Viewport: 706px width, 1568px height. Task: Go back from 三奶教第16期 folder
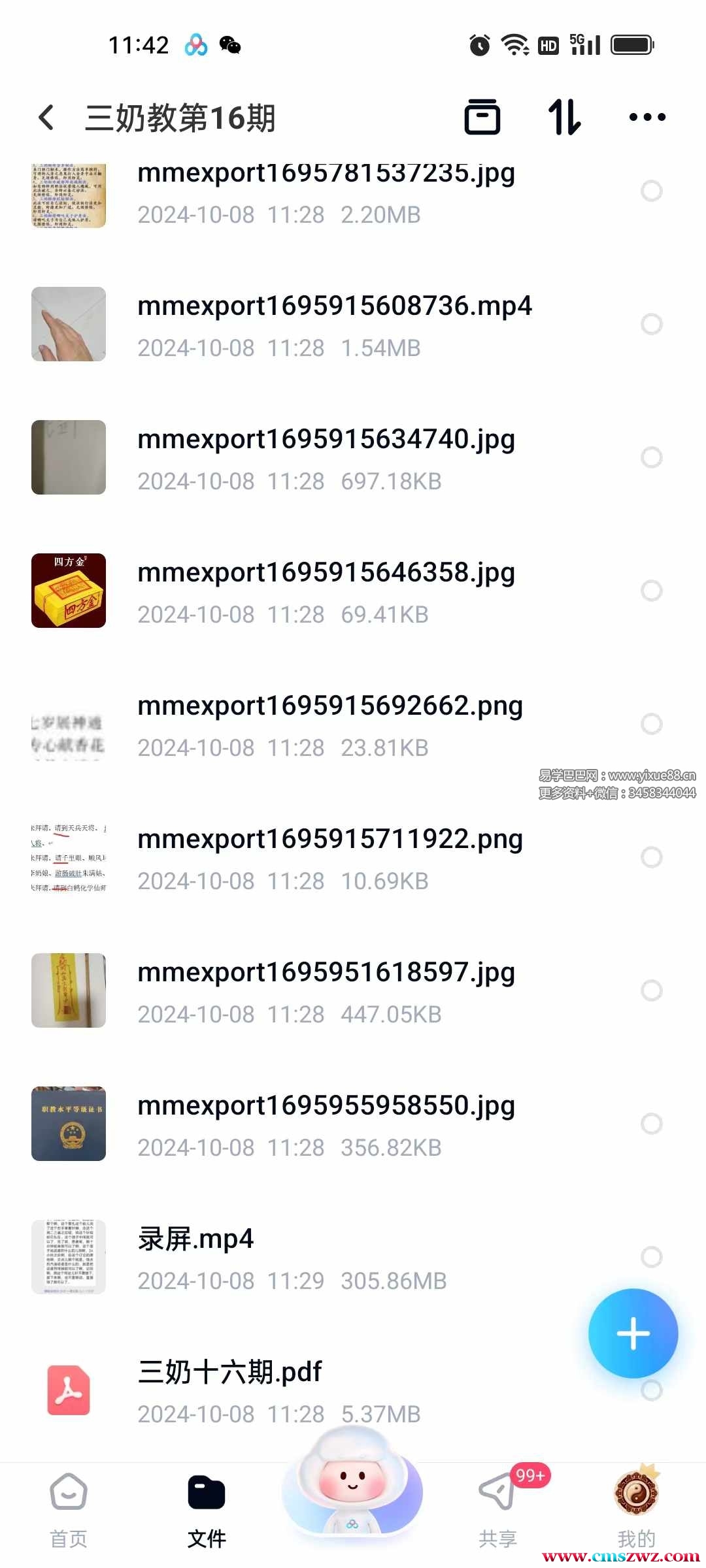point(46,118)
